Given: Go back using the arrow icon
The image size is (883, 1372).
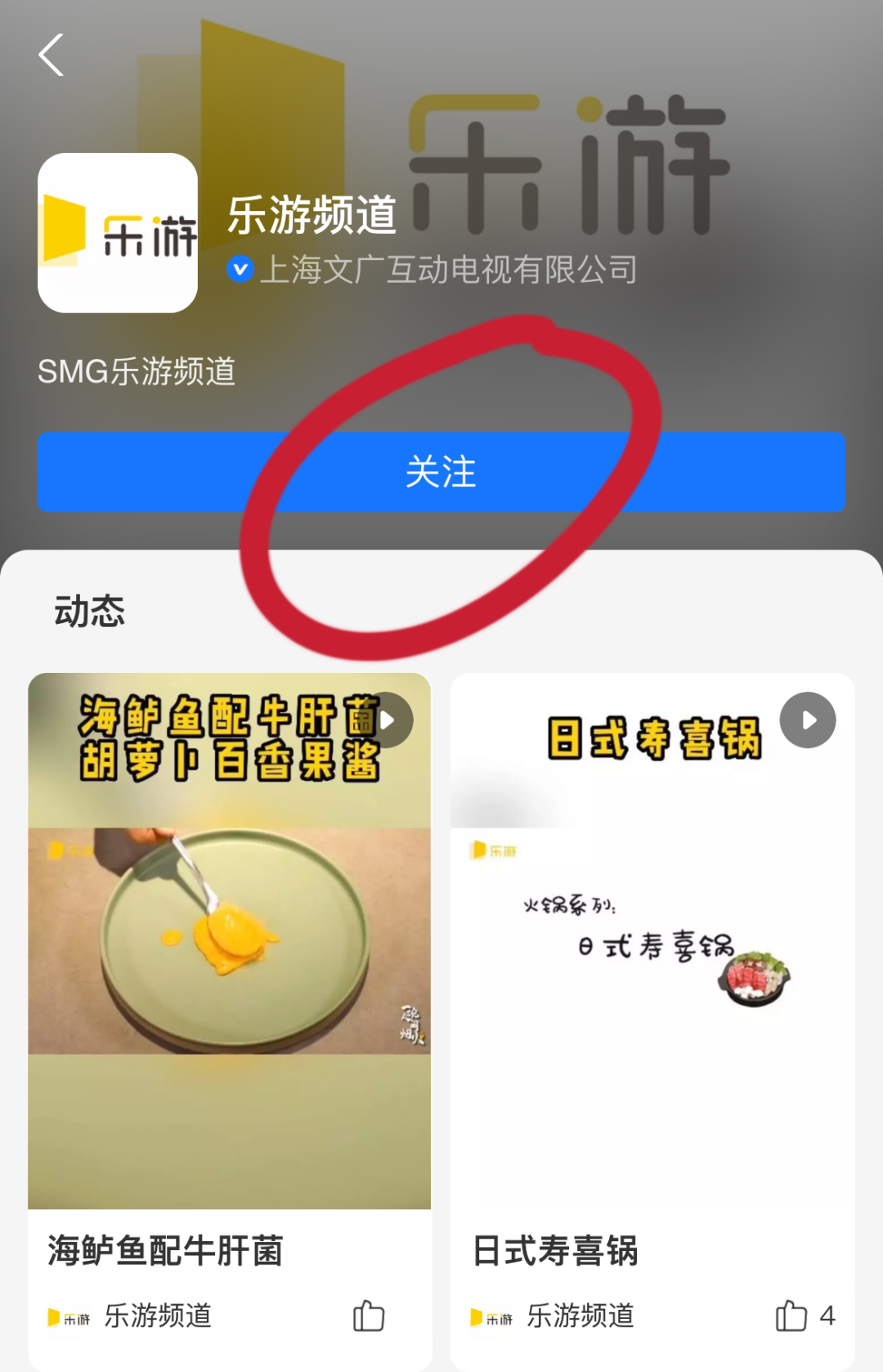Looking at the screenshot, I should 52,55.
